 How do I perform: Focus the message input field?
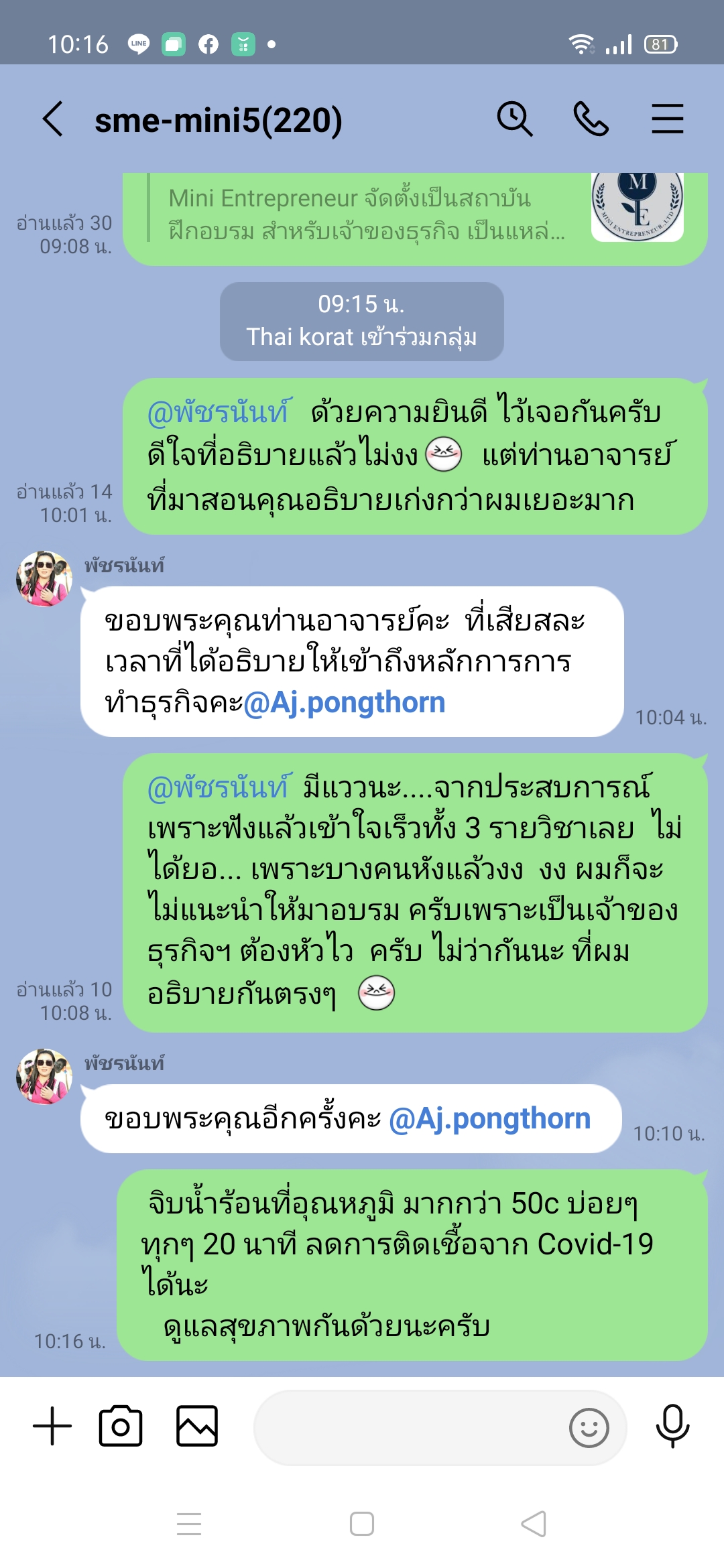coord(409,1427)
